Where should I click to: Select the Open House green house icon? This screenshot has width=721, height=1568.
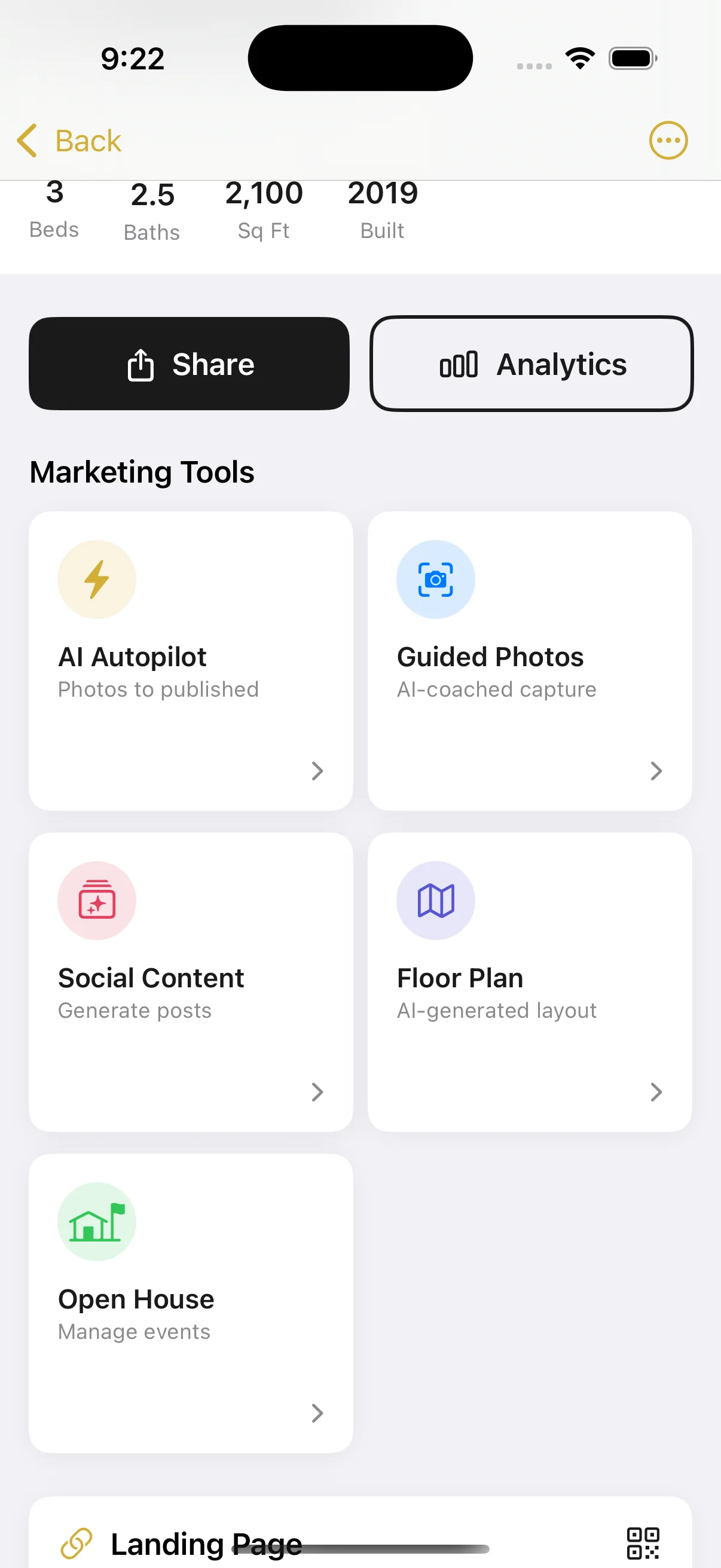click(96, 1222)
